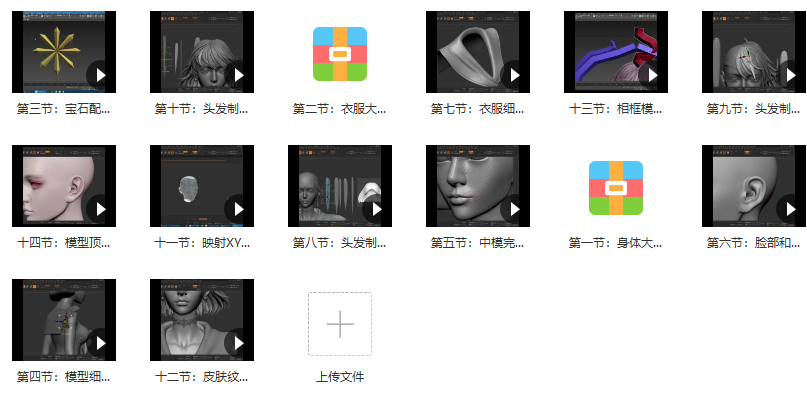
Task: Open the video 第九节：头发制...
Action: [x=753, y=52]
